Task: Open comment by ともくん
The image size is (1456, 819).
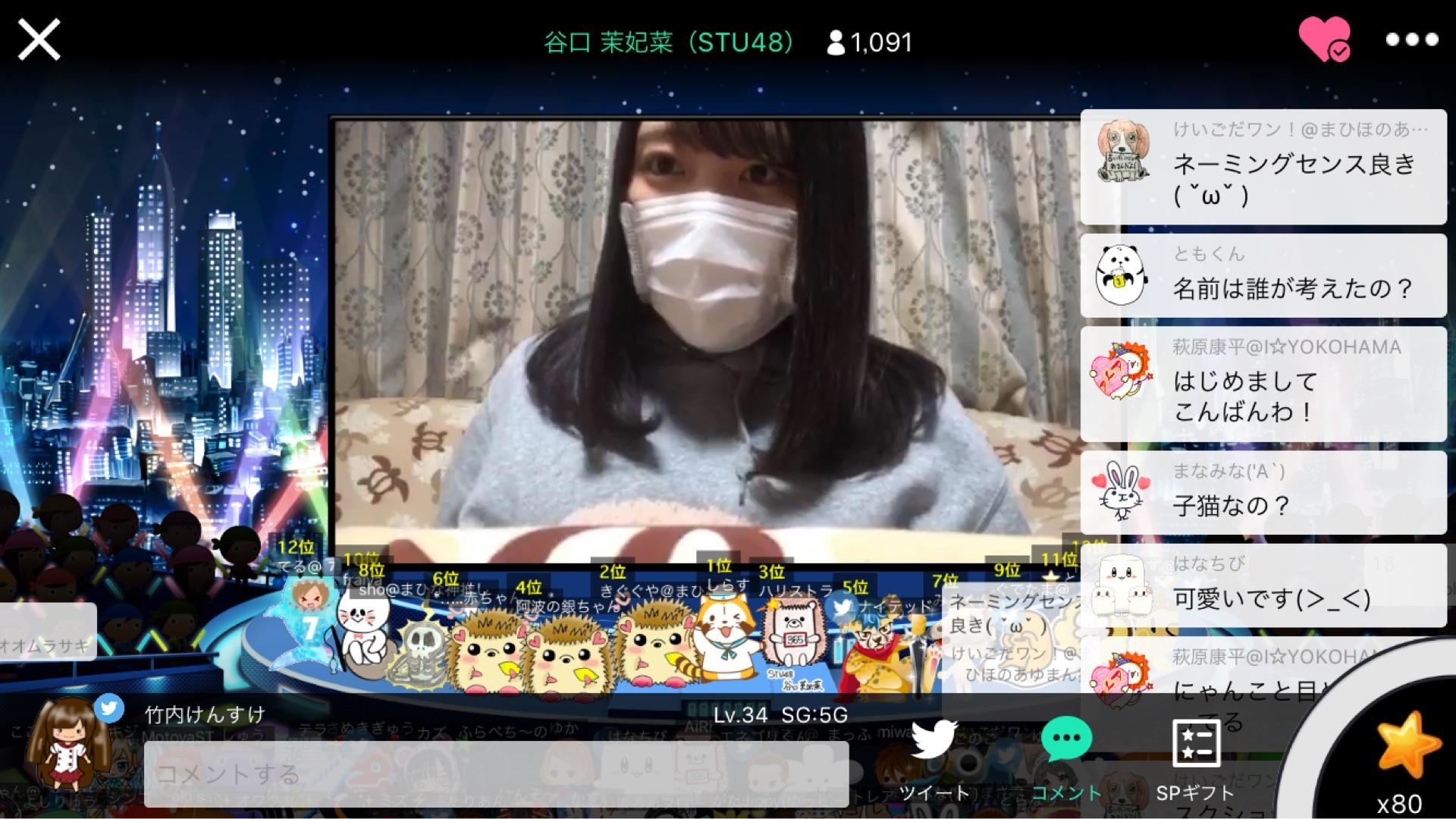Action: (1263, 276)
